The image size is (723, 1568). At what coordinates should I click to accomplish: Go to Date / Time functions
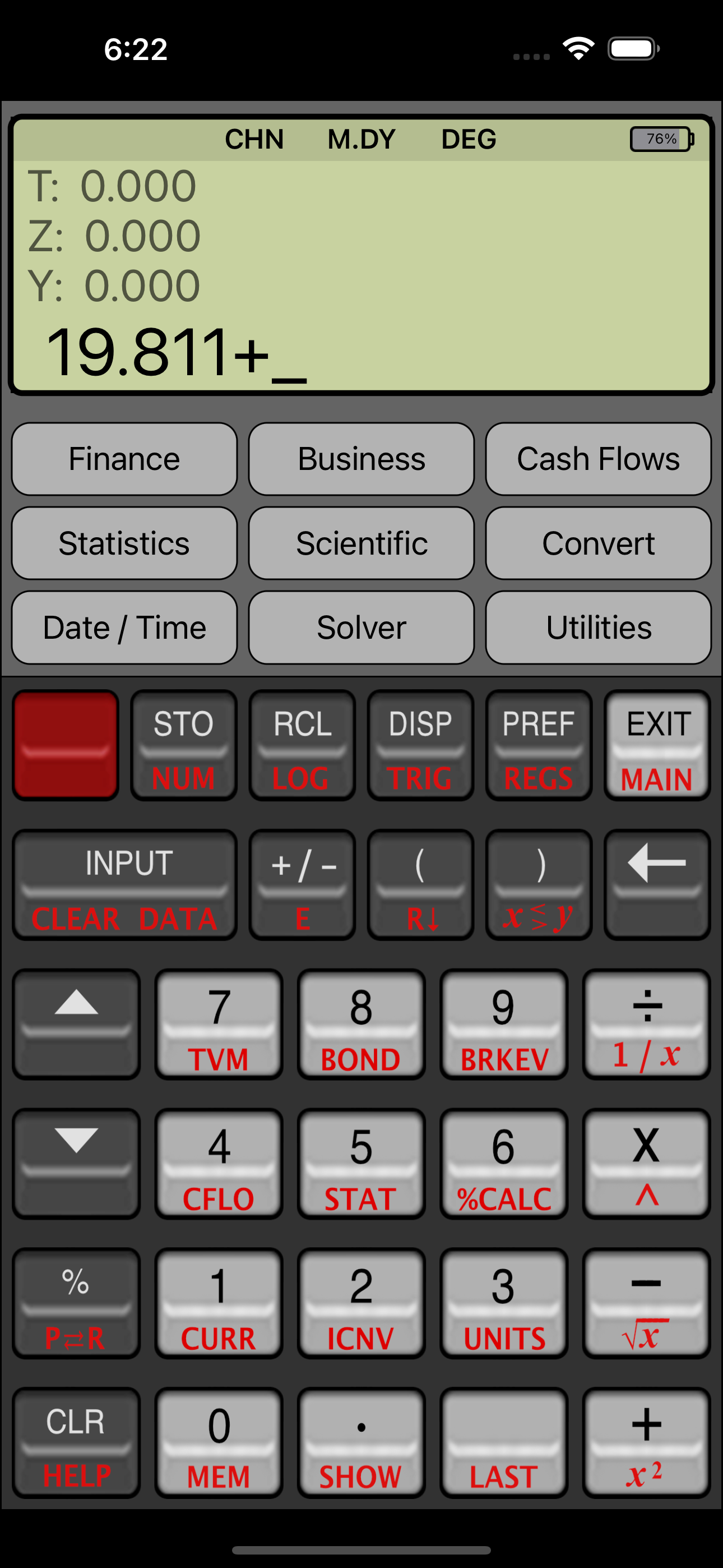click(124, 628)
